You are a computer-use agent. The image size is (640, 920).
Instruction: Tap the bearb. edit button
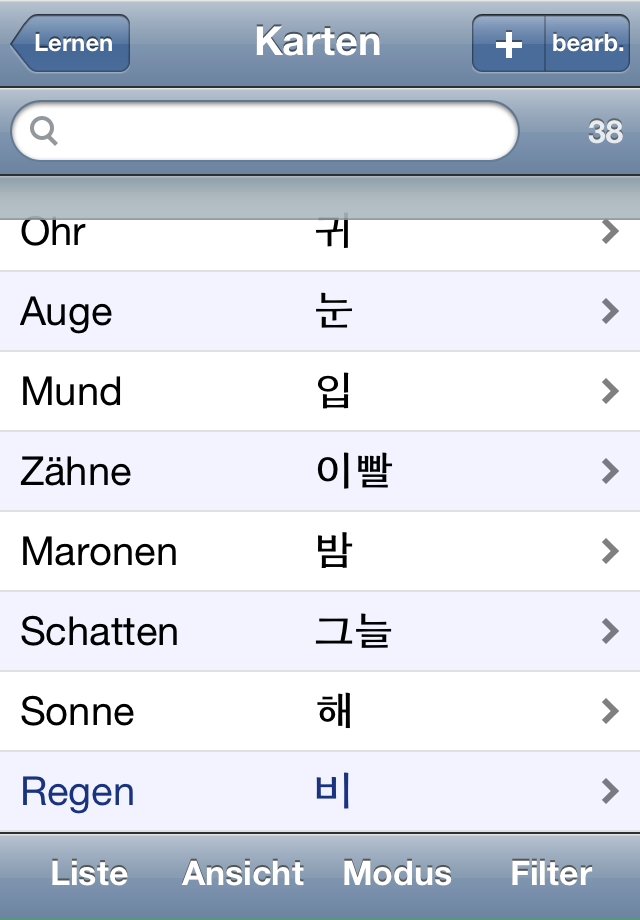coord(587,44)
